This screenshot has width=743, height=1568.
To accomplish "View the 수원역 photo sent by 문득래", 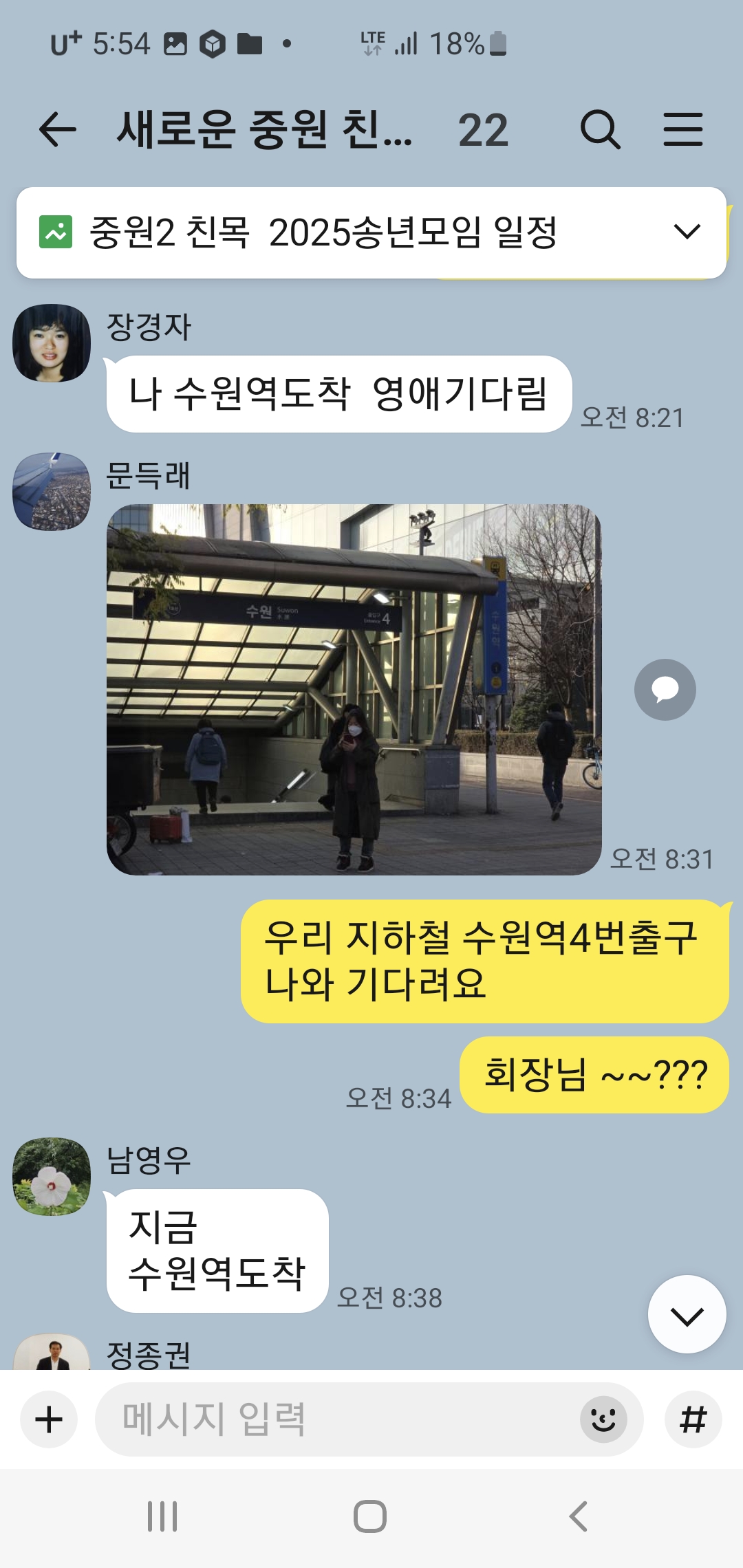I will pyautogui.click(x=354, y=689).
